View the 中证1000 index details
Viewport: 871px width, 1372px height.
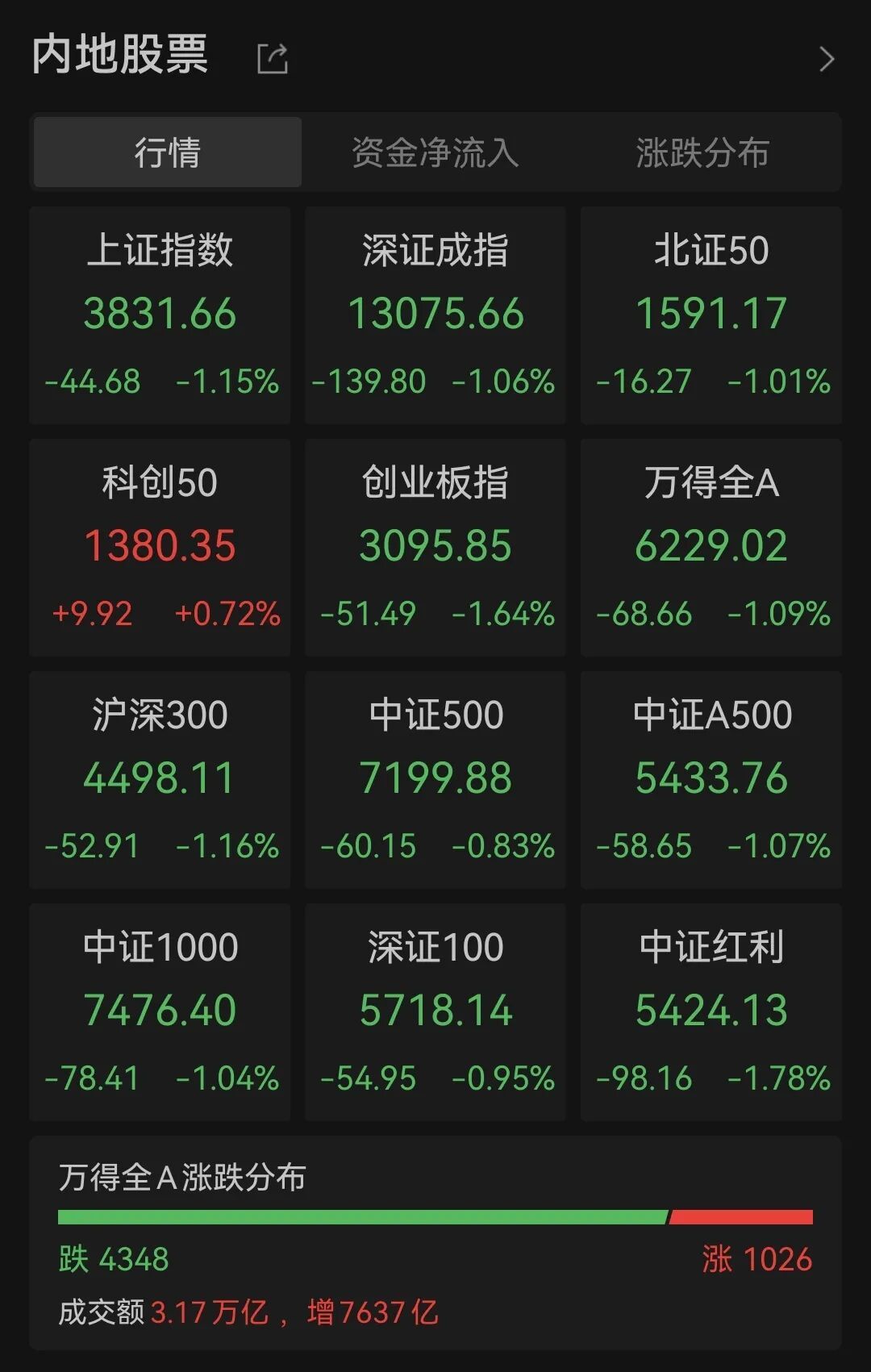(160, 1007)
